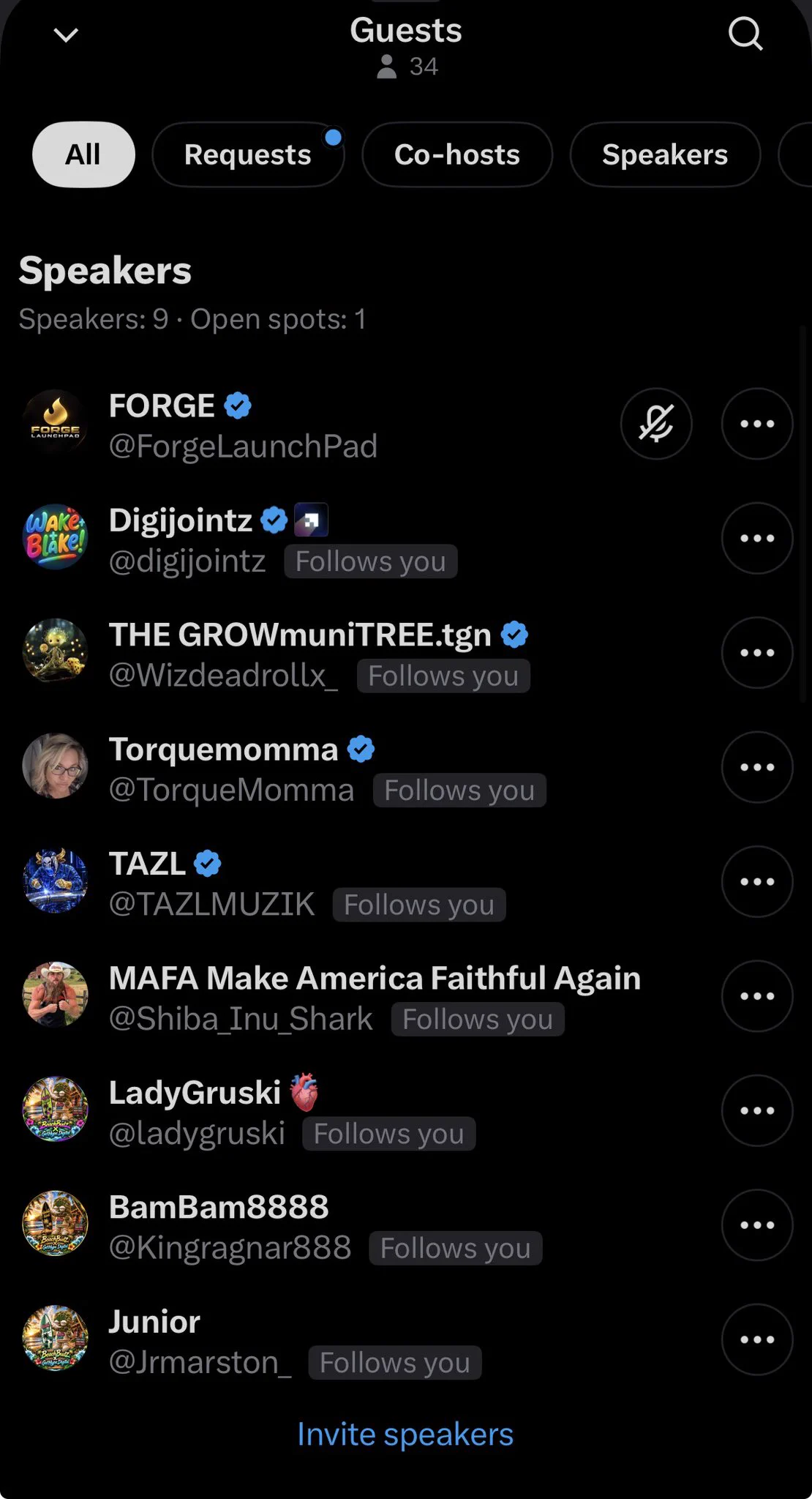Screen dimensions: 812x1499
Task: Toggle the microphone mute button for FORGE
Action: point(656,424)
